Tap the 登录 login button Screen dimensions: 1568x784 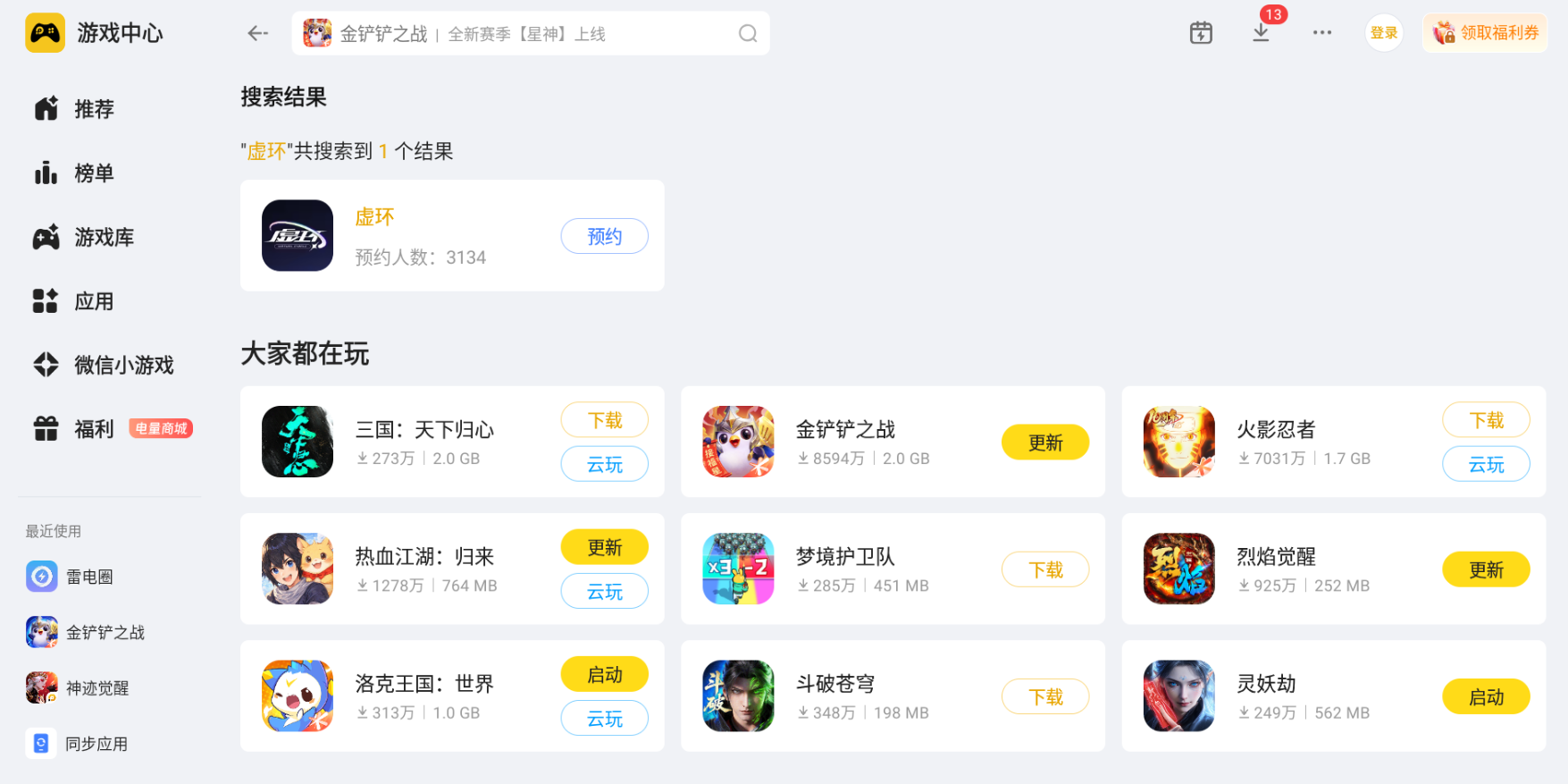[1383, 33]
